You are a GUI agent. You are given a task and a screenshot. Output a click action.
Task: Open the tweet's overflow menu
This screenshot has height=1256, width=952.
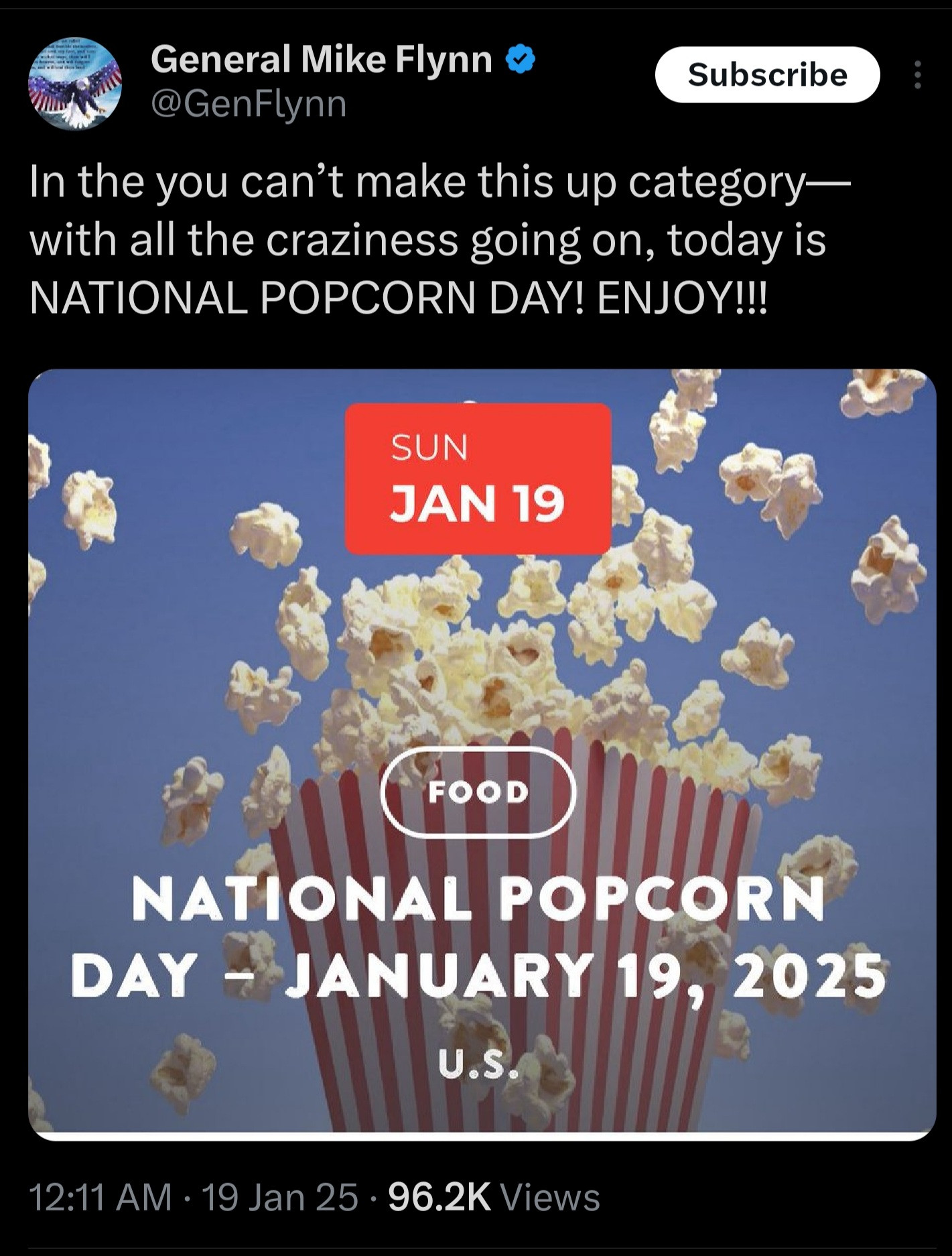click(x=917, y=75)
